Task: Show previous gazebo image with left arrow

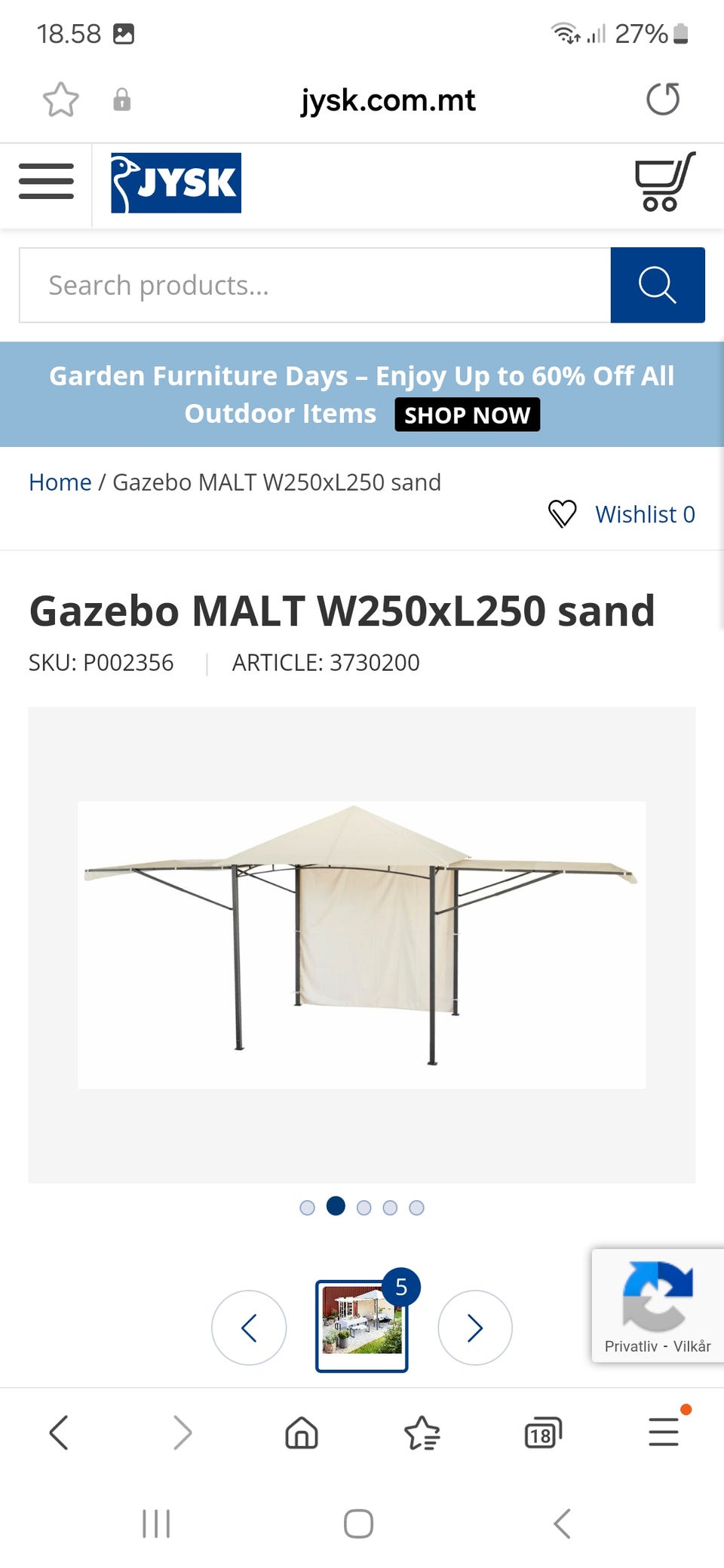Action: tap(249, 1328)
